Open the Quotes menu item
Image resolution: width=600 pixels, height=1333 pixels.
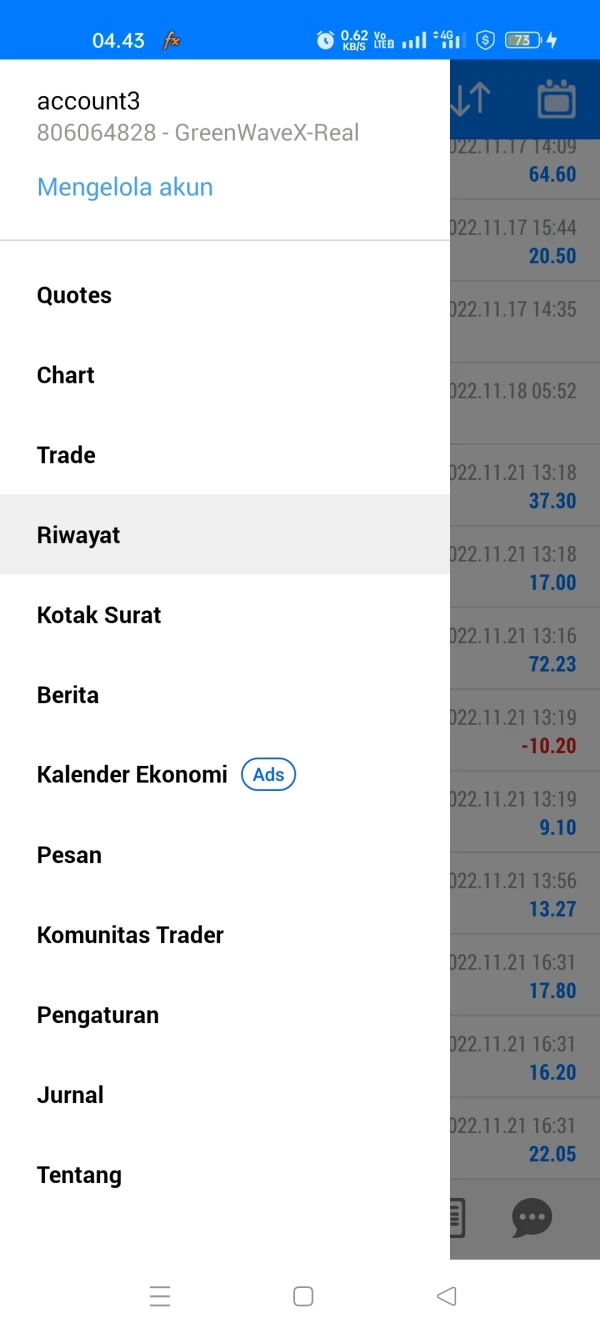click(x=74, y=295)
